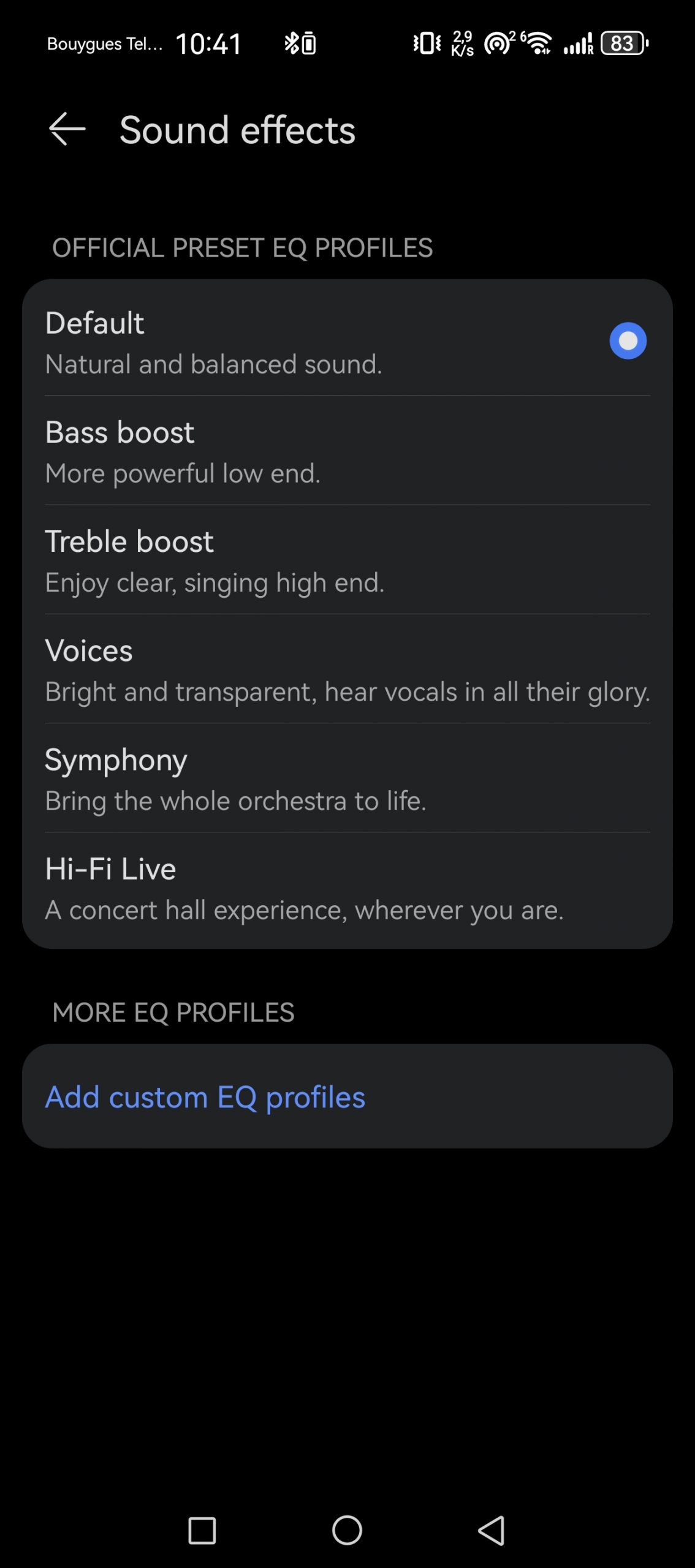Enable the Symphony profile
The image size is (695, 1568).
pos(347,778)
